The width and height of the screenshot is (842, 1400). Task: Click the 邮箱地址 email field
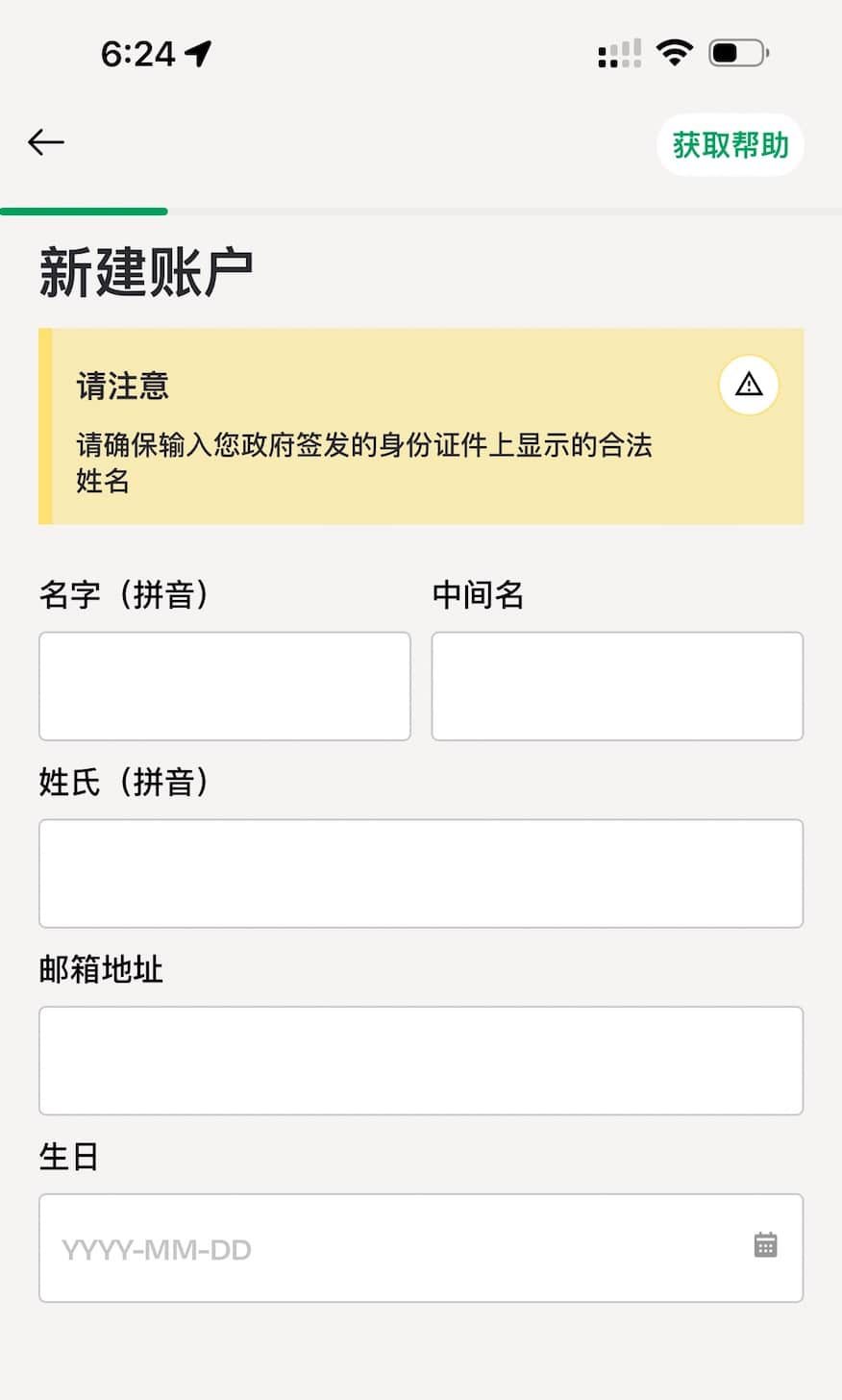click(x=421, y=1061)
